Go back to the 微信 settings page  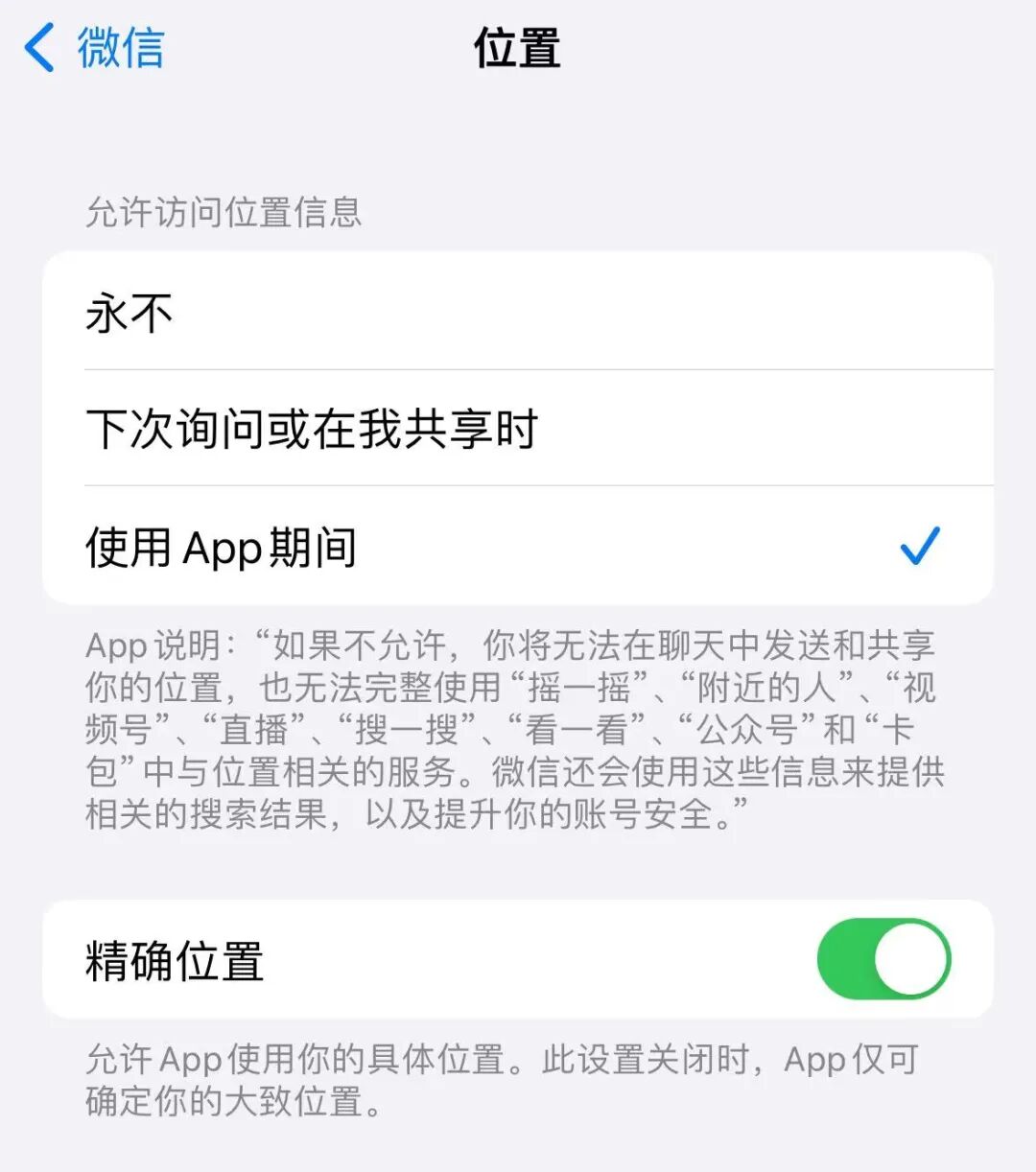(x=94, y=48)
